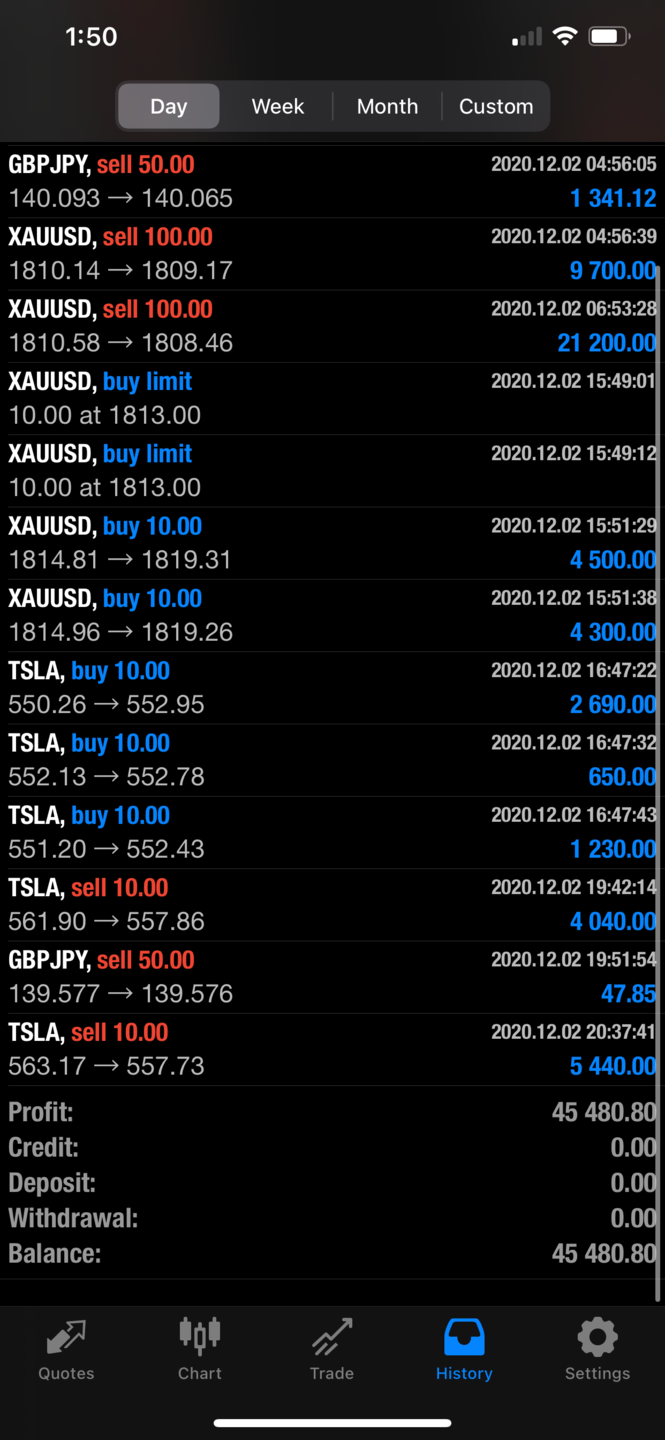The height and width of the screenshot is (1440, 665).
Task: Switch to the Week period
Action: 277,107
